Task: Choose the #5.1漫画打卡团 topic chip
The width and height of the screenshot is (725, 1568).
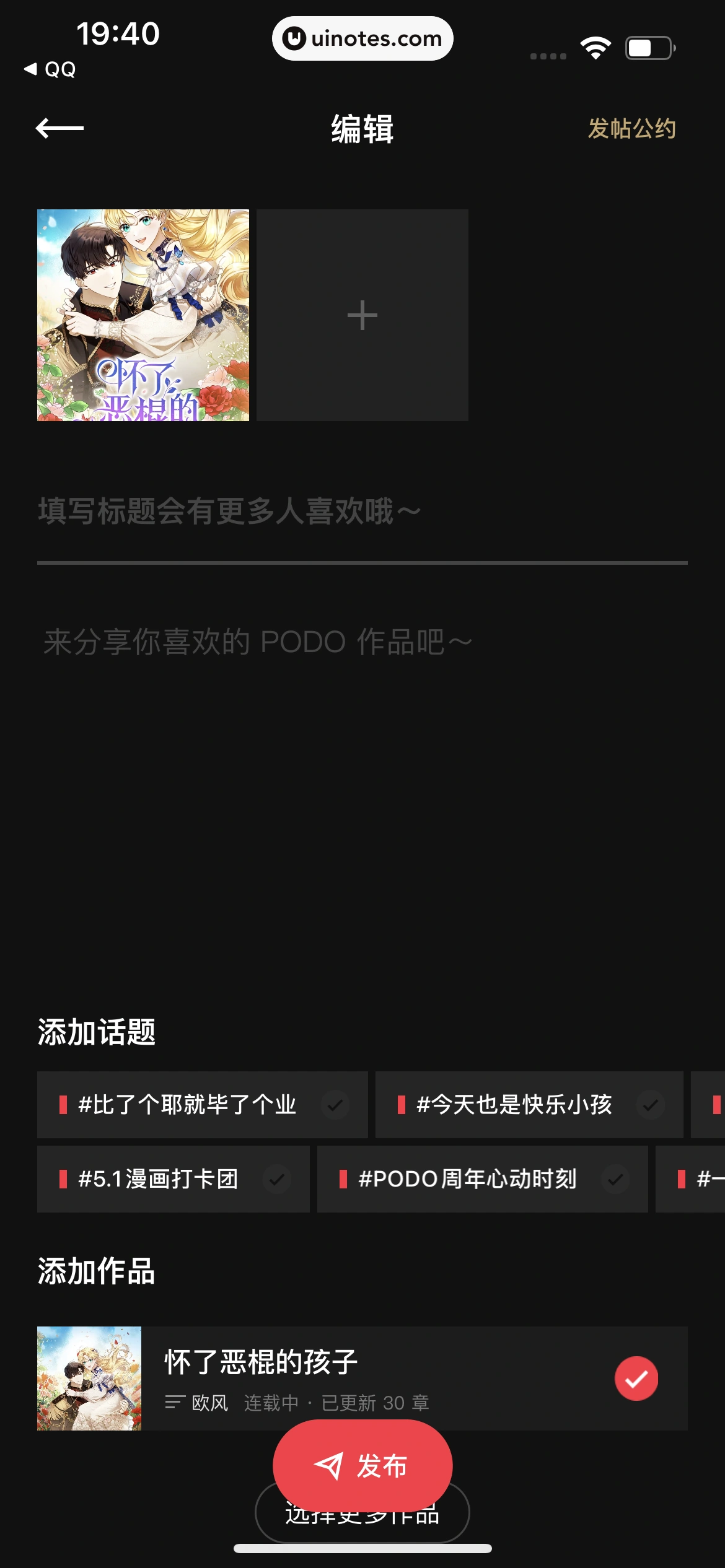Action: [x=173, y=1179]
